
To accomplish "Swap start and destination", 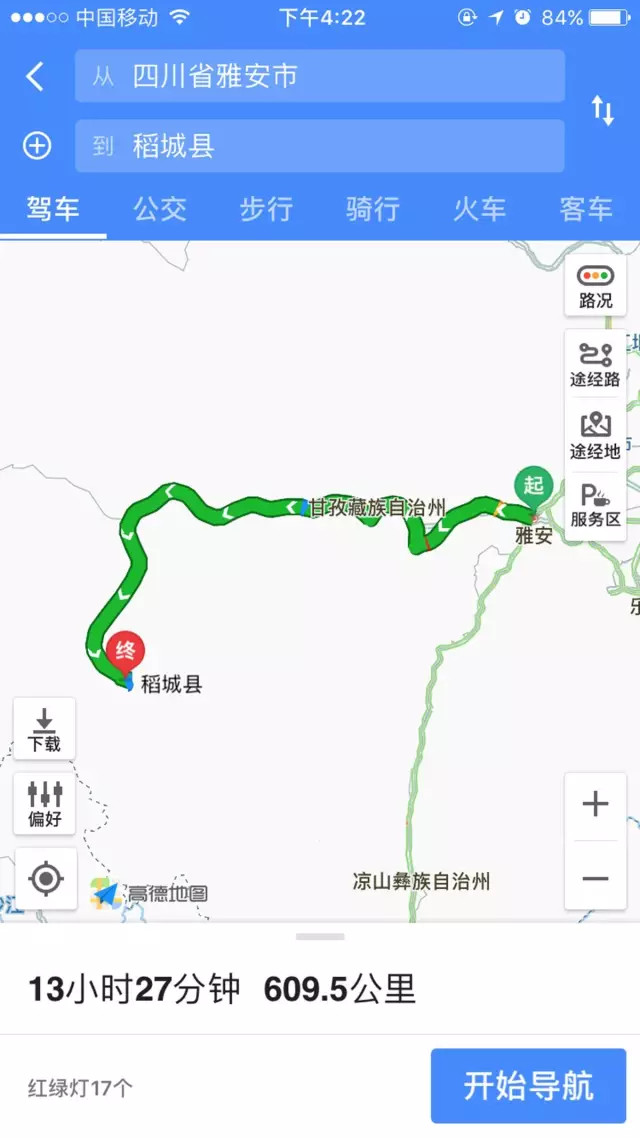I will coord(603,110).
